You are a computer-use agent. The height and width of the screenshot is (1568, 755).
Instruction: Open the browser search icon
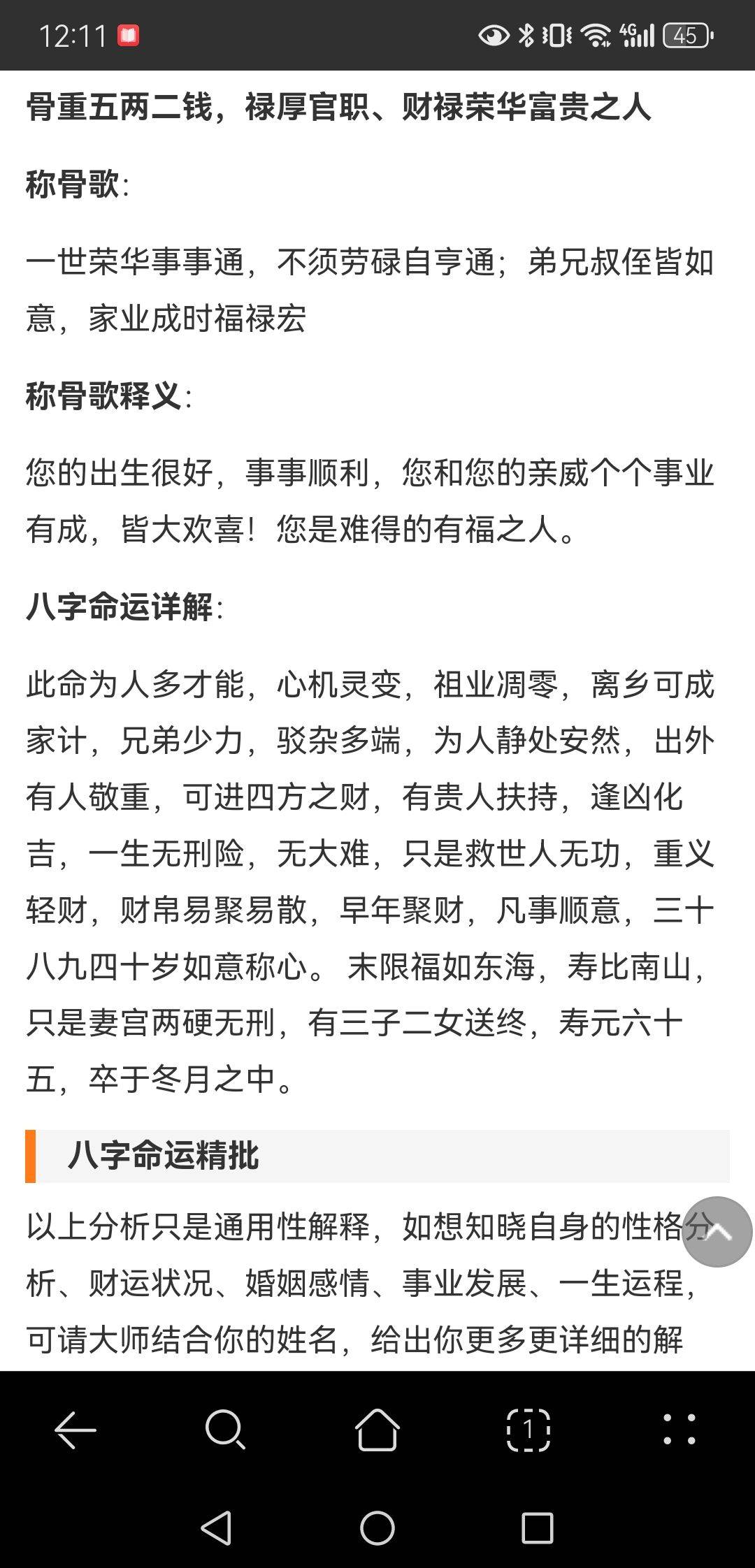tap(225, 1430)
